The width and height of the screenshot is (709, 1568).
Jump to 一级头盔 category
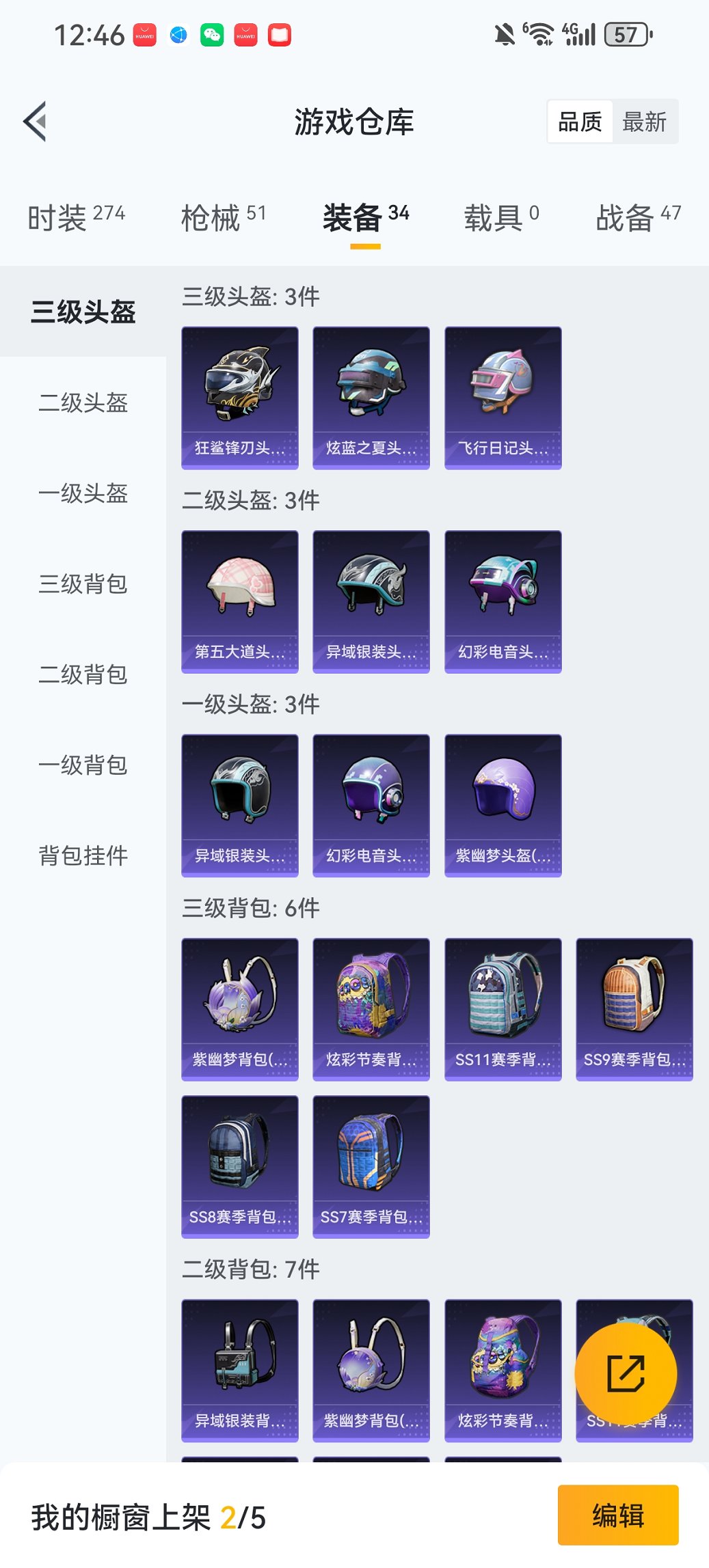click(x=83, y=493)
